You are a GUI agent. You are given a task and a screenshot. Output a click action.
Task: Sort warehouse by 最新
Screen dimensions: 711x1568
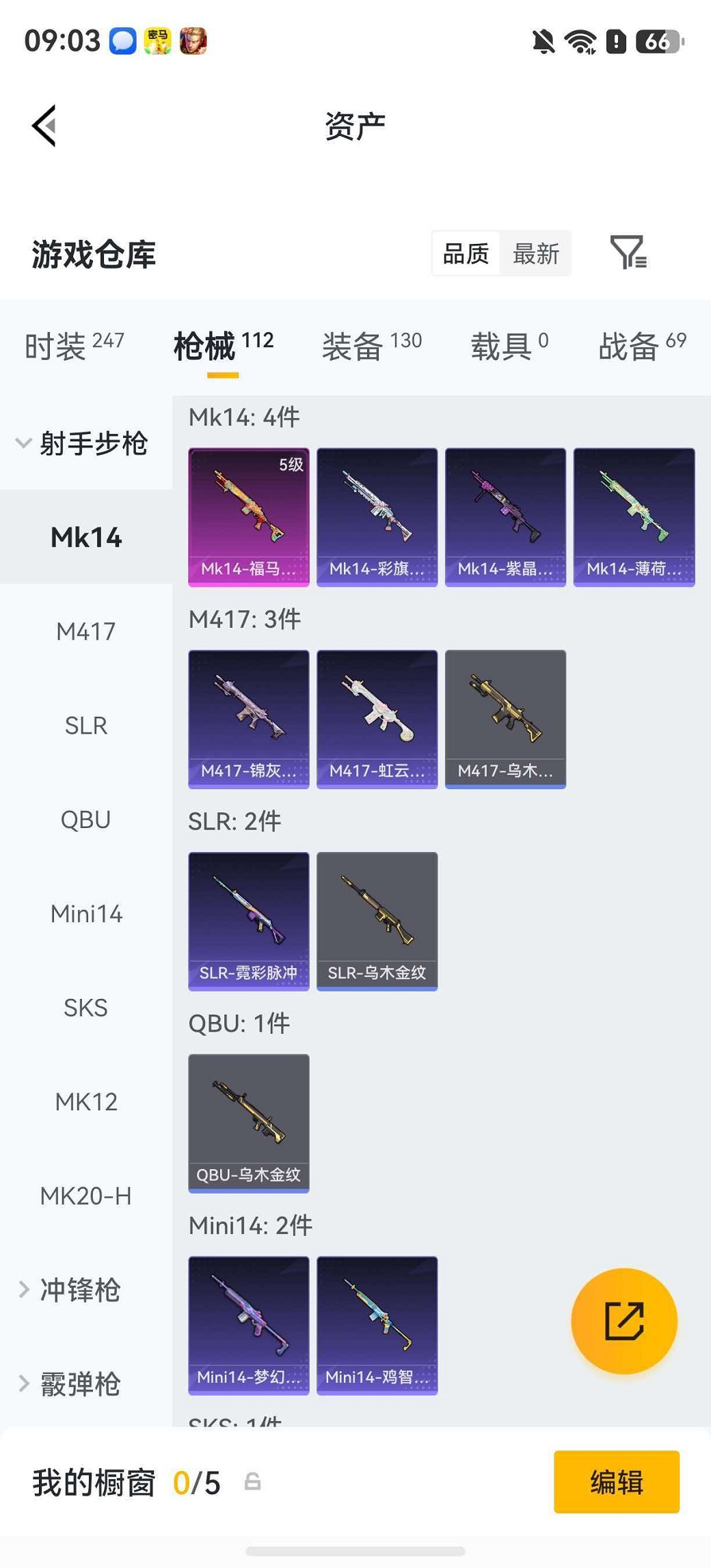pos(536,254)
